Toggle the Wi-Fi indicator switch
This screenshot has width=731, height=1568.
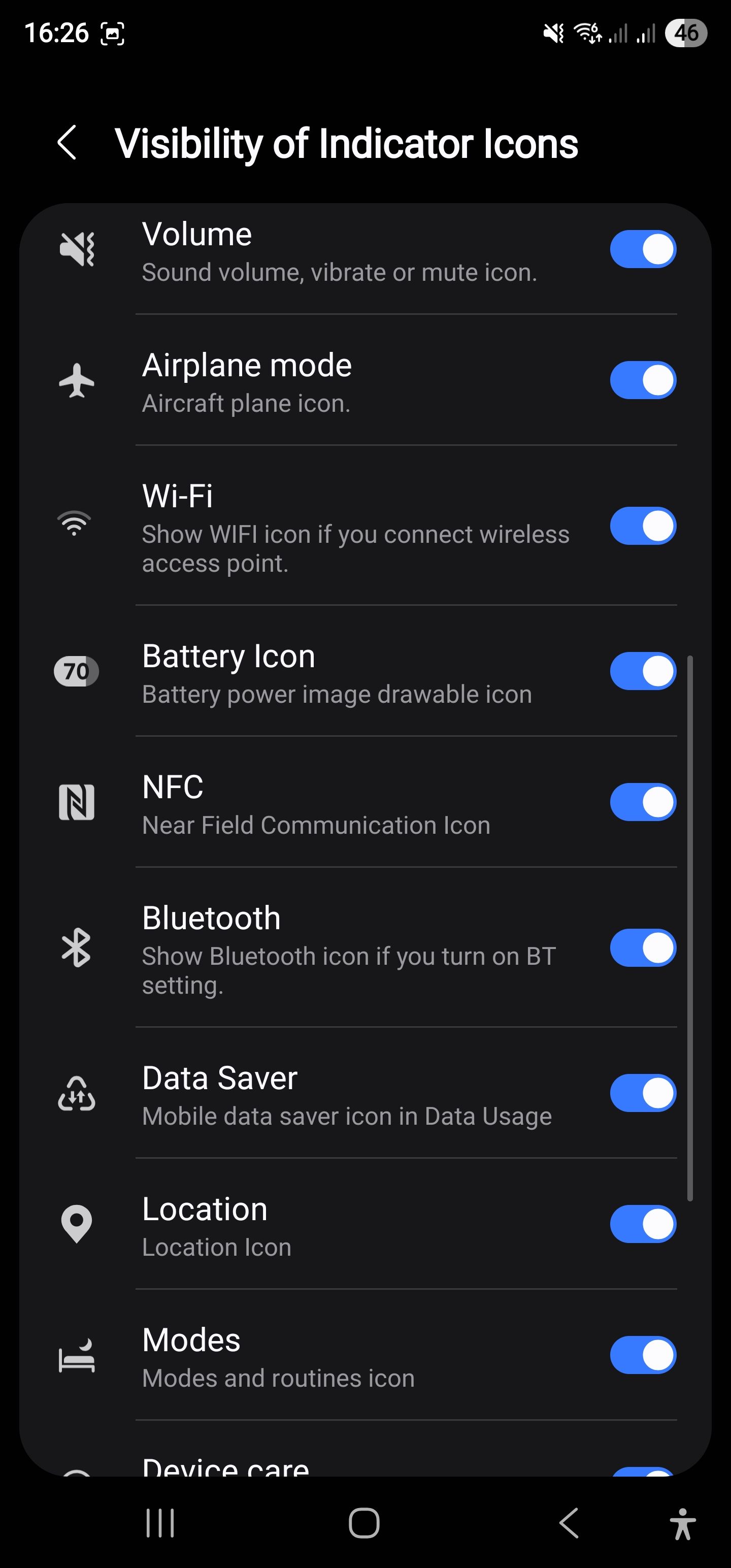point(643,526)
